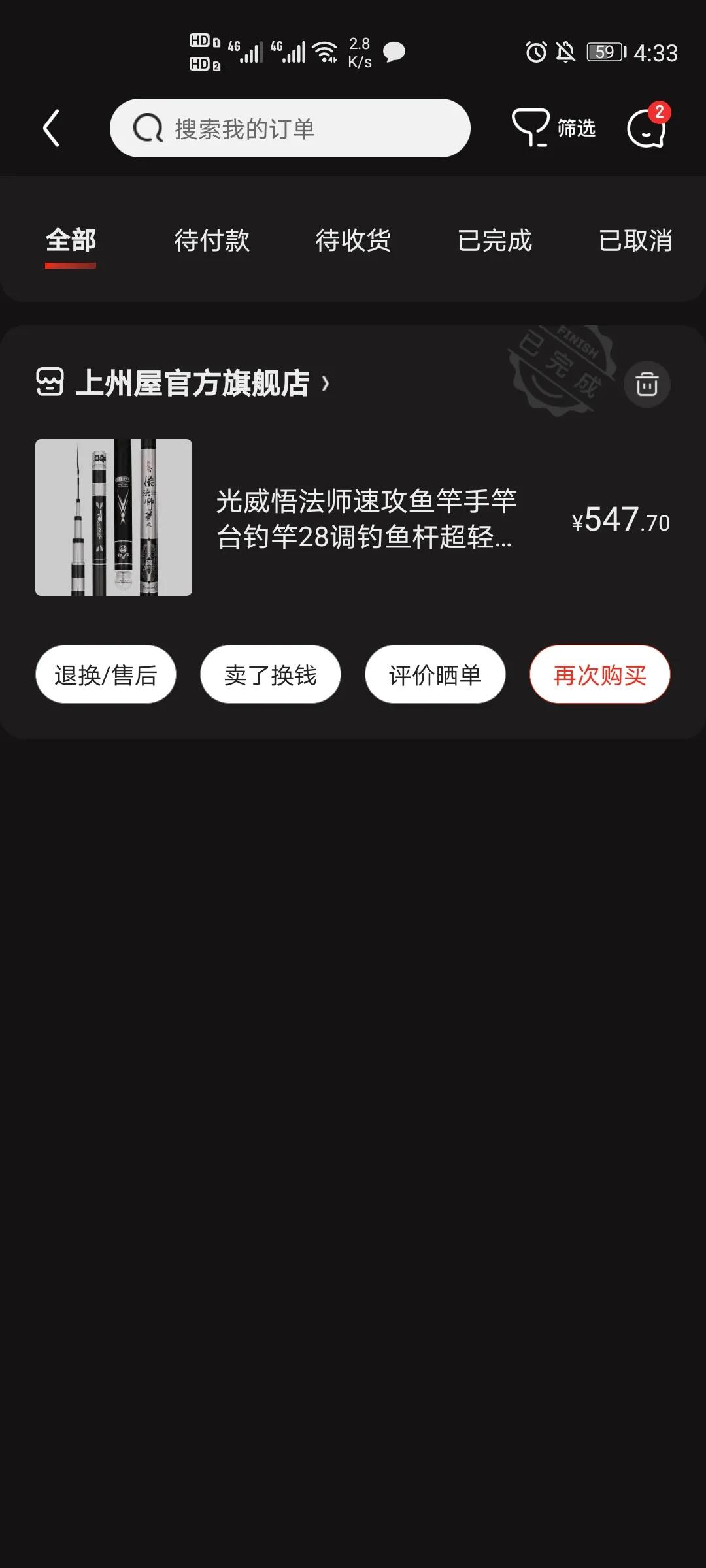Screen dimensions: 706x1568
Task: Open 退换/售后 for this order
Action: tap(106, 674)
